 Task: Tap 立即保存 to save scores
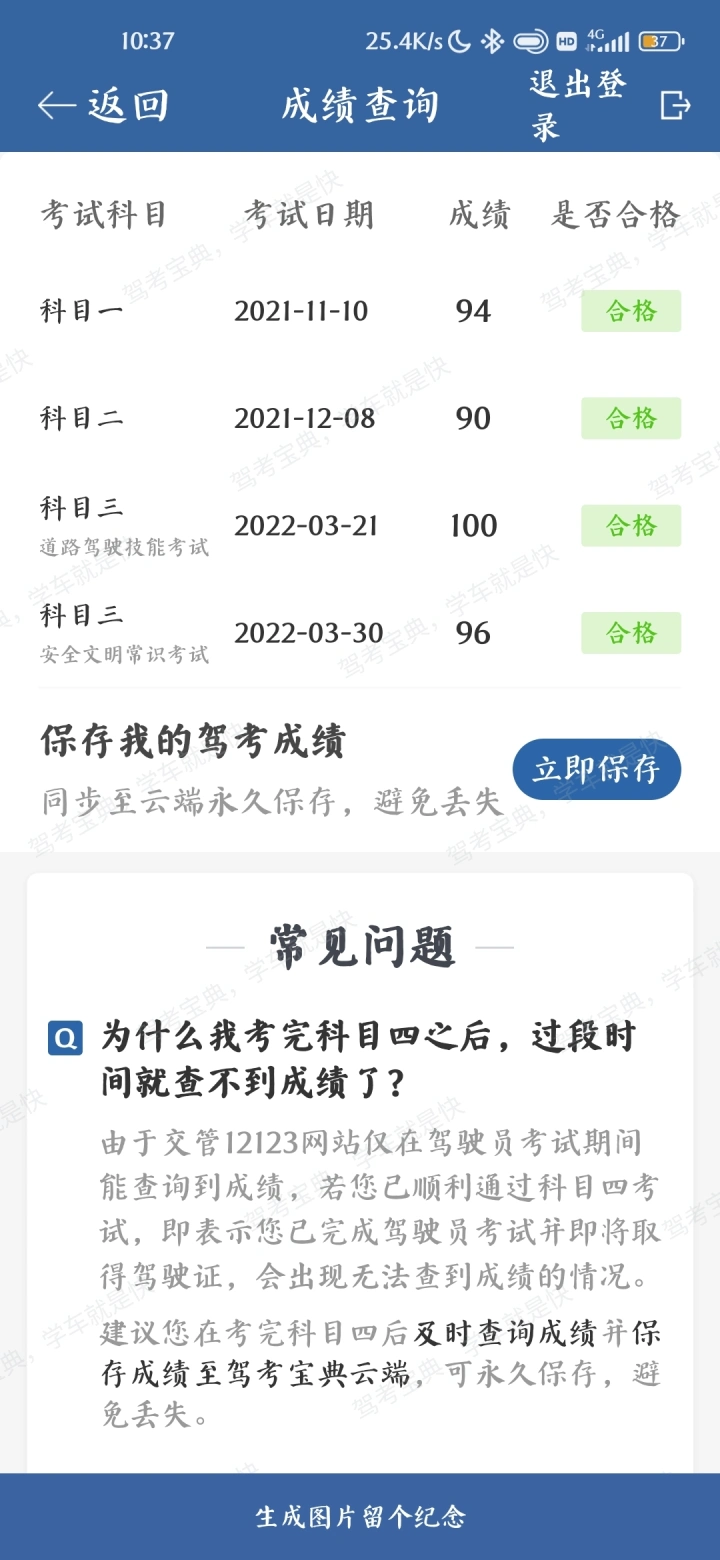pyautogui.click(x=596, y=770)
